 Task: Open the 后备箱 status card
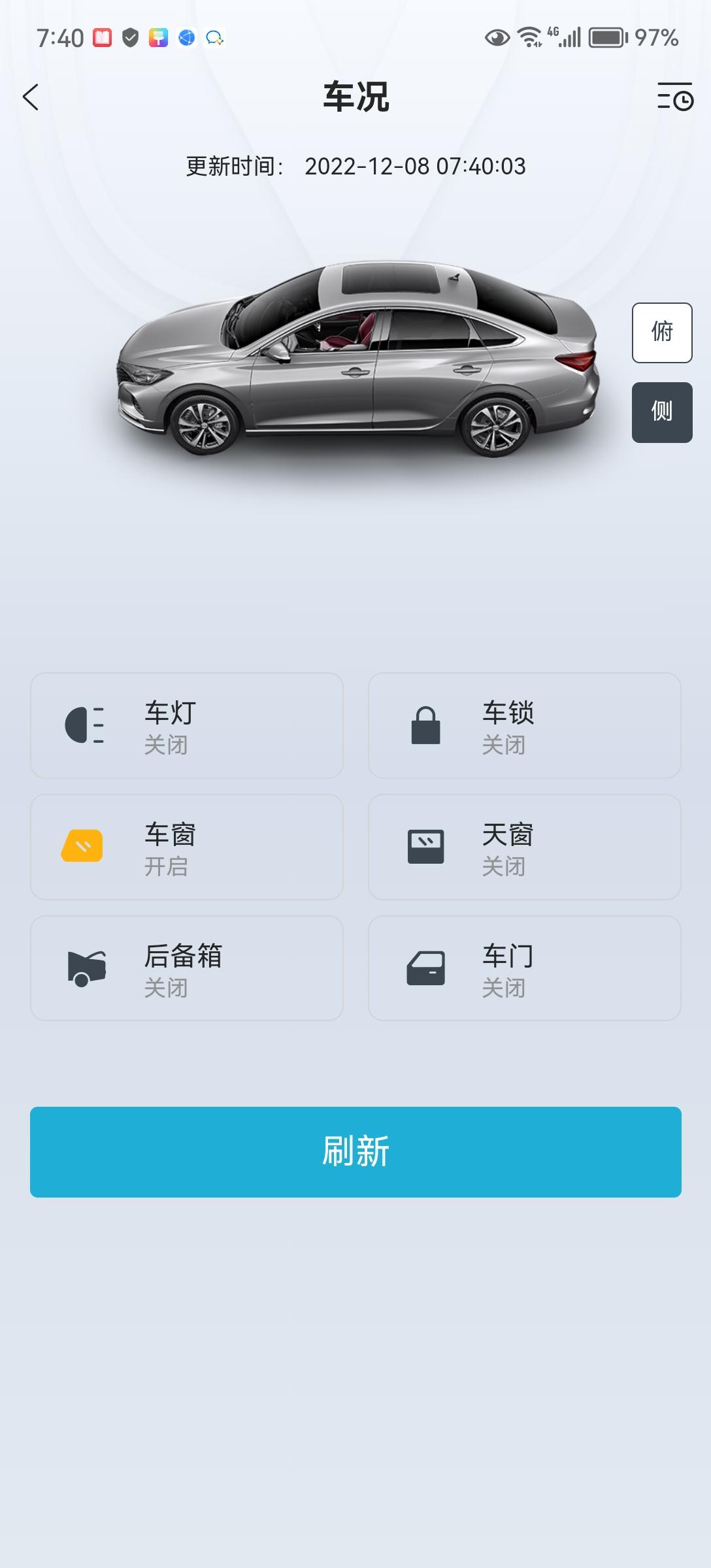click(187, 968)
